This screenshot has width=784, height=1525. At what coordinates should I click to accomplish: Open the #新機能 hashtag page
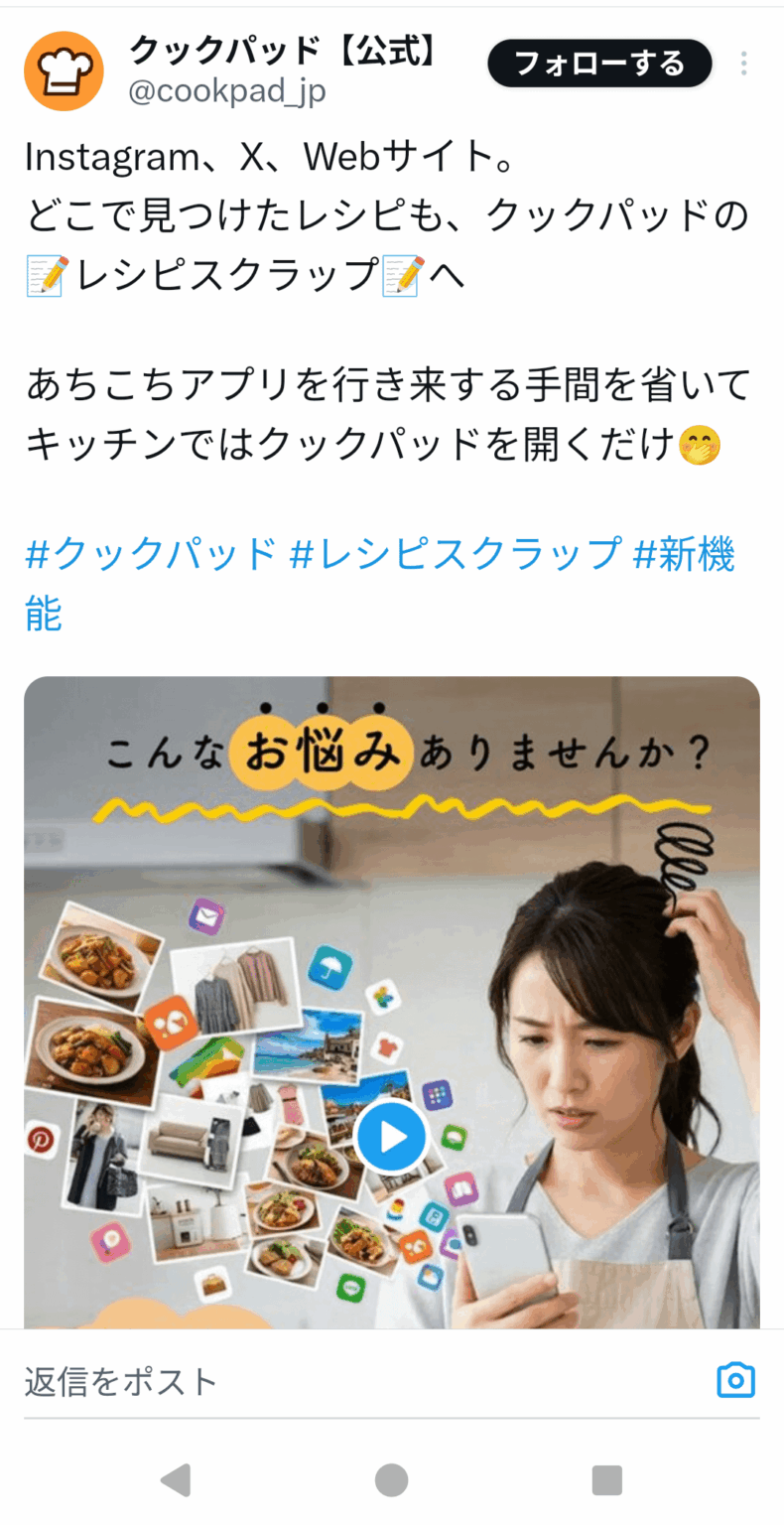click(696, 556)
